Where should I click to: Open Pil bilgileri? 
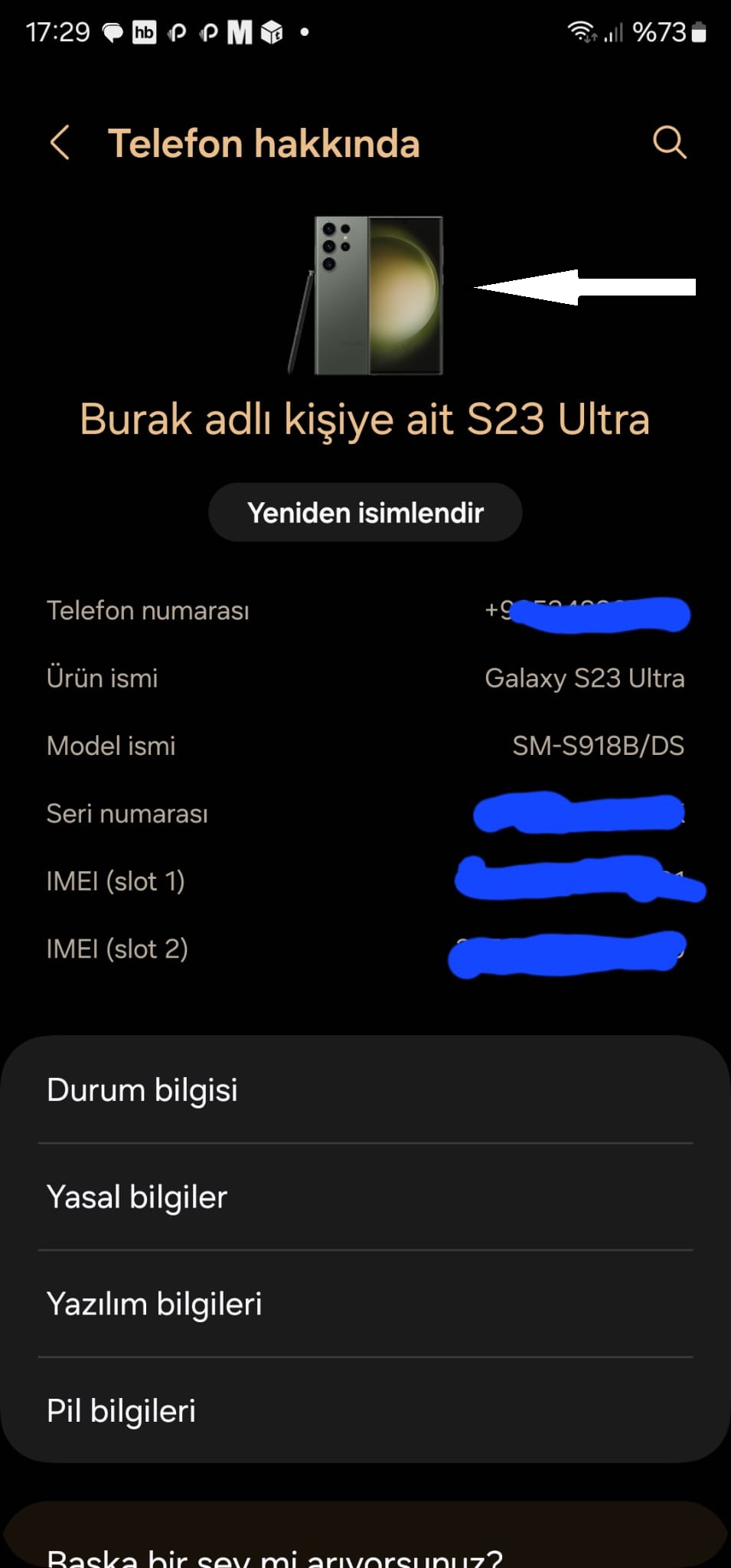(365, 1410)
